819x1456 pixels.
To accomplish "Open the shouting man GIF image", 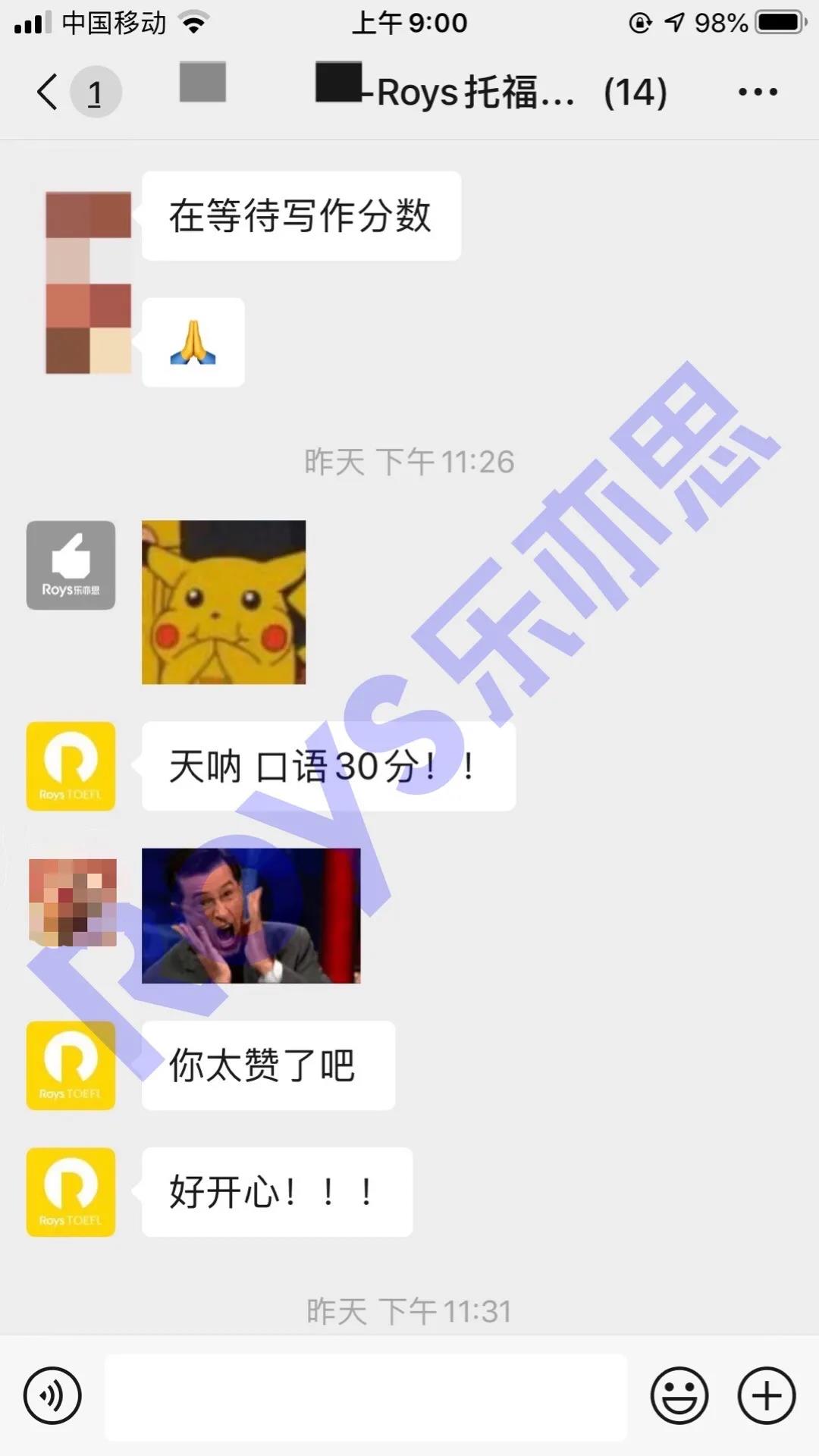I will pos(251,916).
